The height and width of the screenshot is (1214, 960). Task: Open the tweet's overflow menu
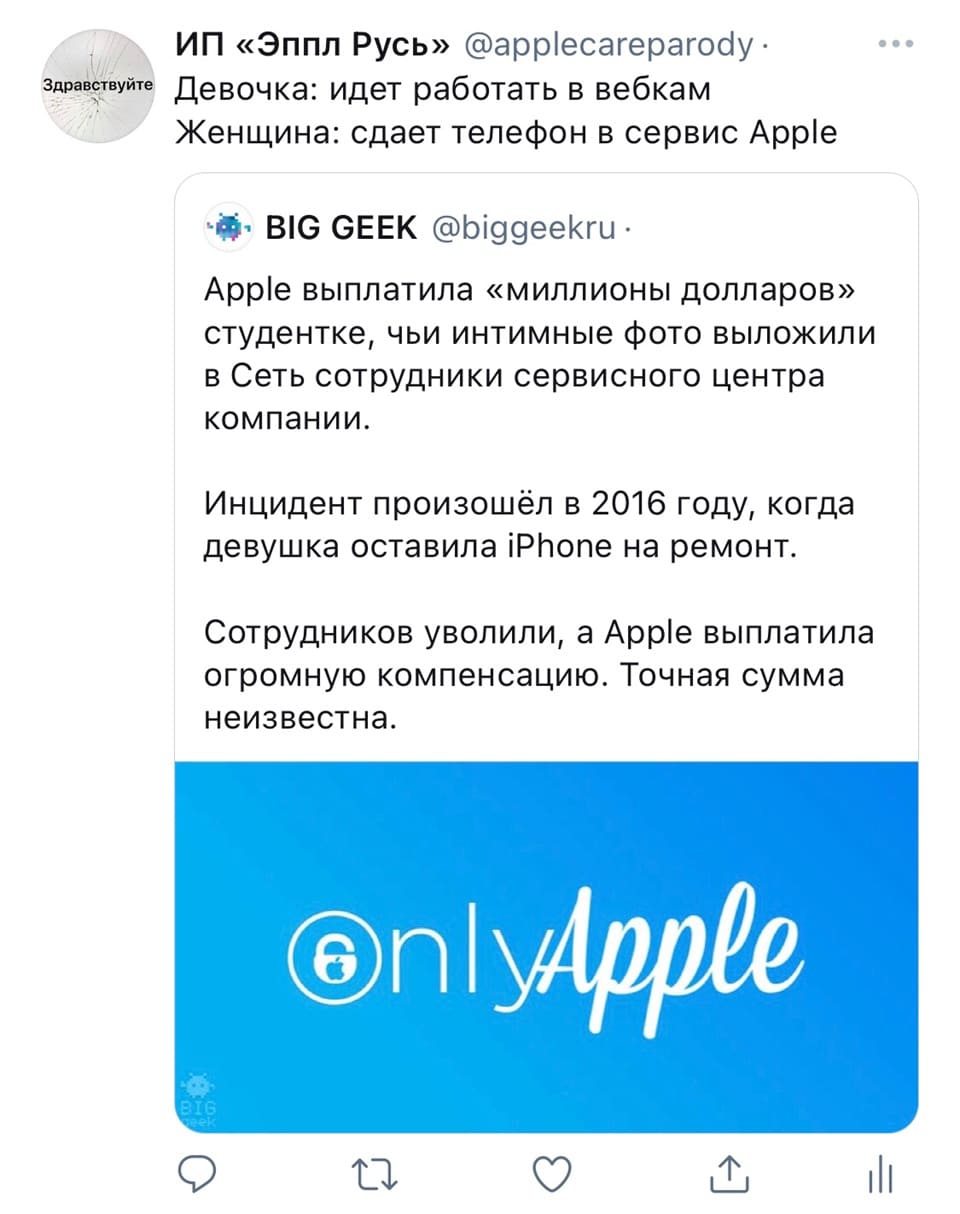(x=895, y=44)
